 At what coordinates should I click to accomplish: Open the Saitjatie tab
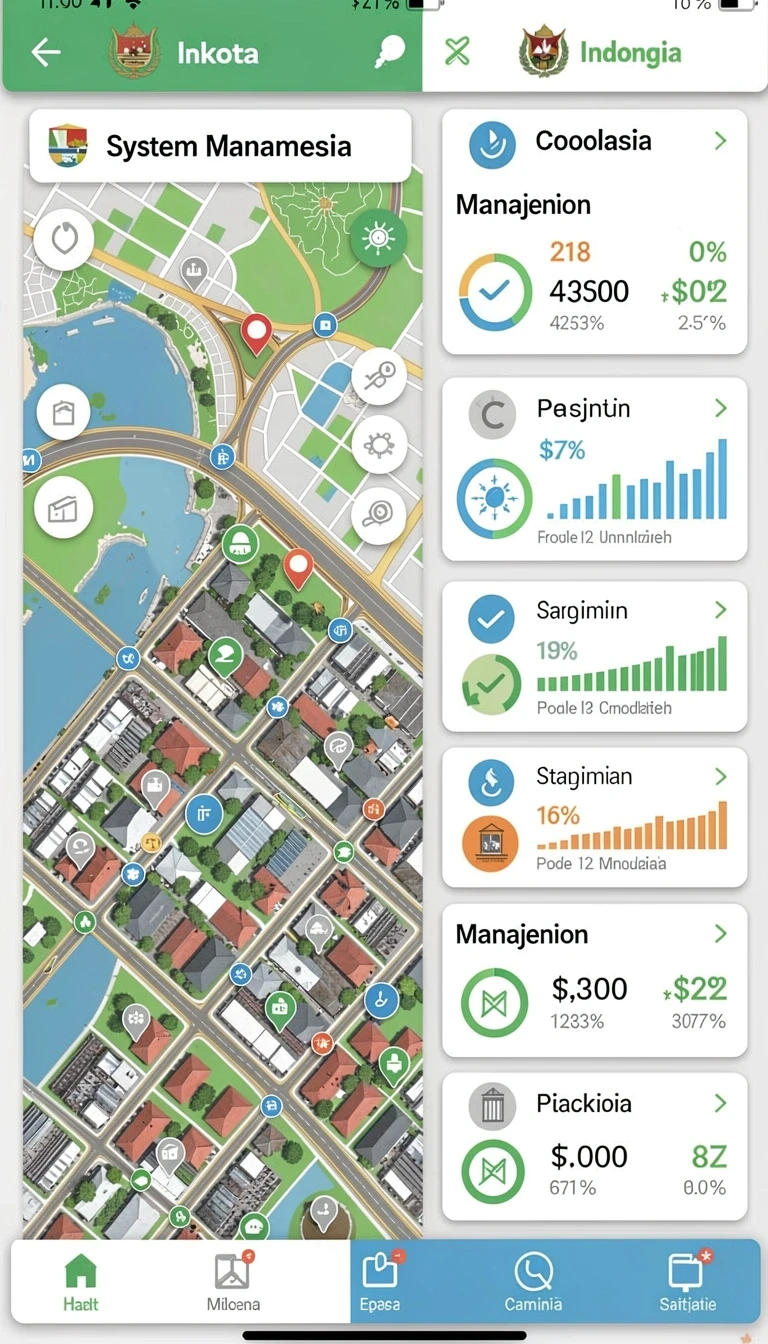pos(687,1283)
